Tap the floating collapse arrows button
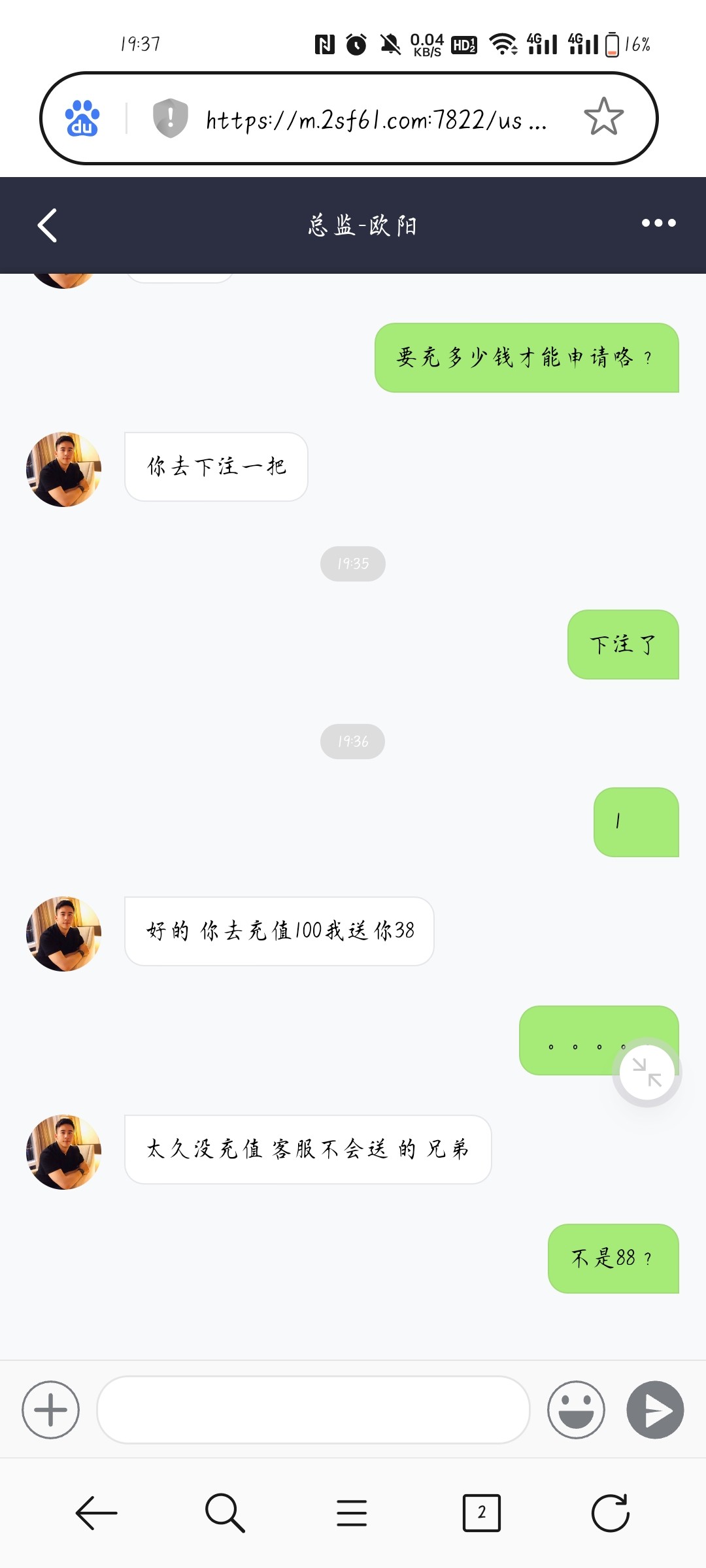This screenshot has height=1568, width=706. click(647, 1072)
